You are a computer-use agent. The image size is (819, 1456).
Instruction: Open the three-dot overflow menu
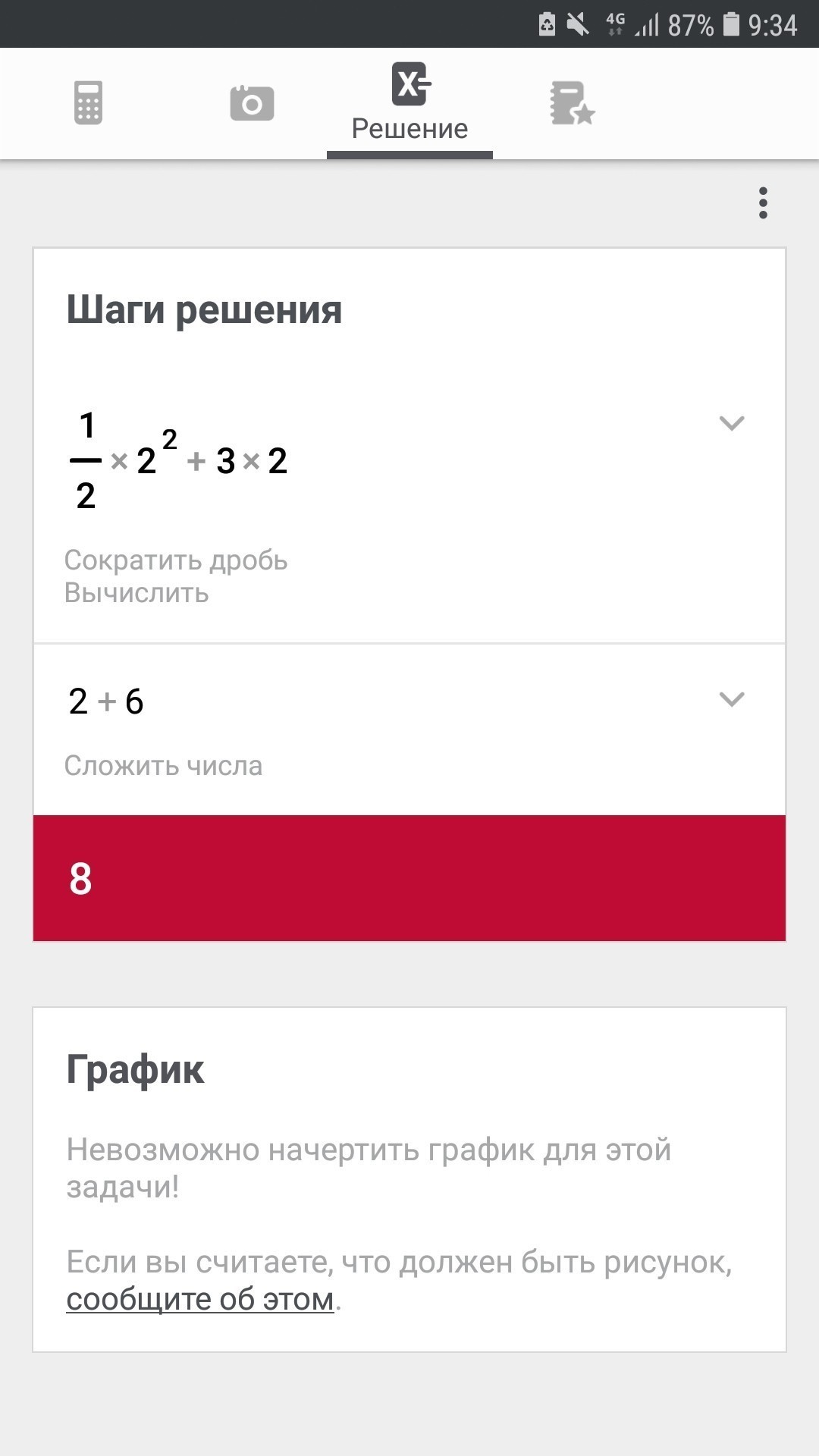click(x=763, y=203)
